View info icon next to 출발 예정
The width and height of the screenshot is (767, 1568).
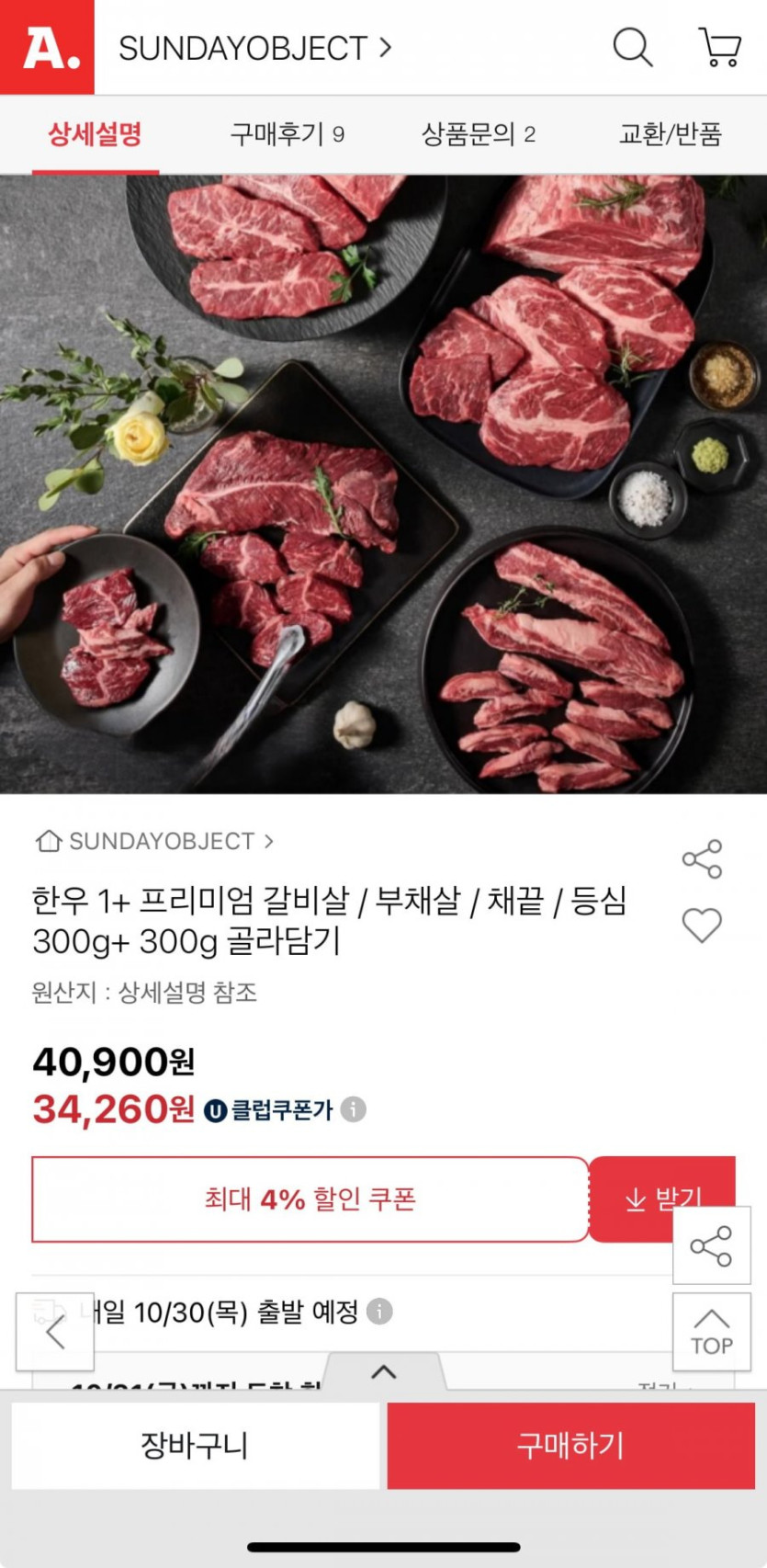tap(379, 1312)
